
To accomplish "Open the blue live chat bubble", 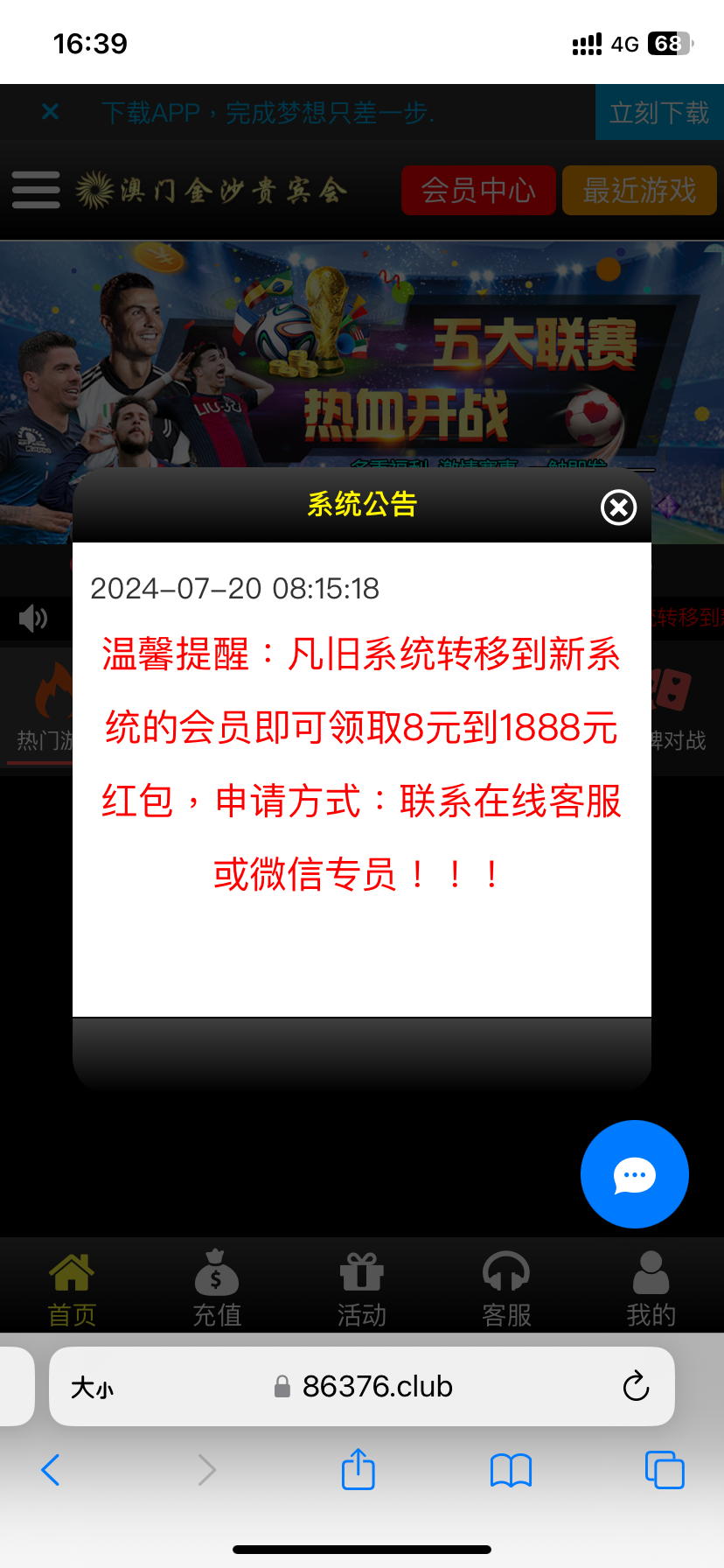I will pos(634,1174).
